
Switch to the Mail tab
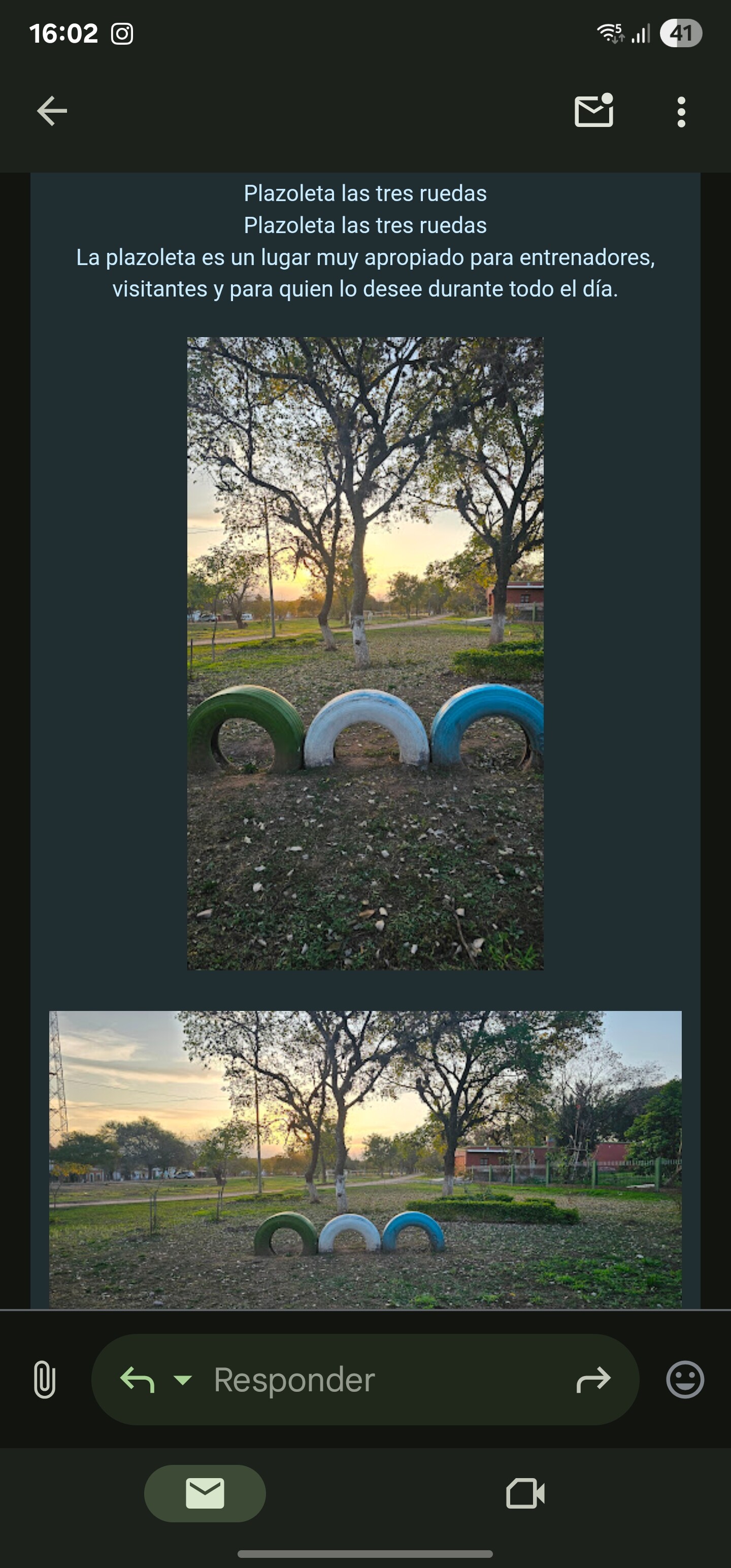click(x=205, y=1493)
